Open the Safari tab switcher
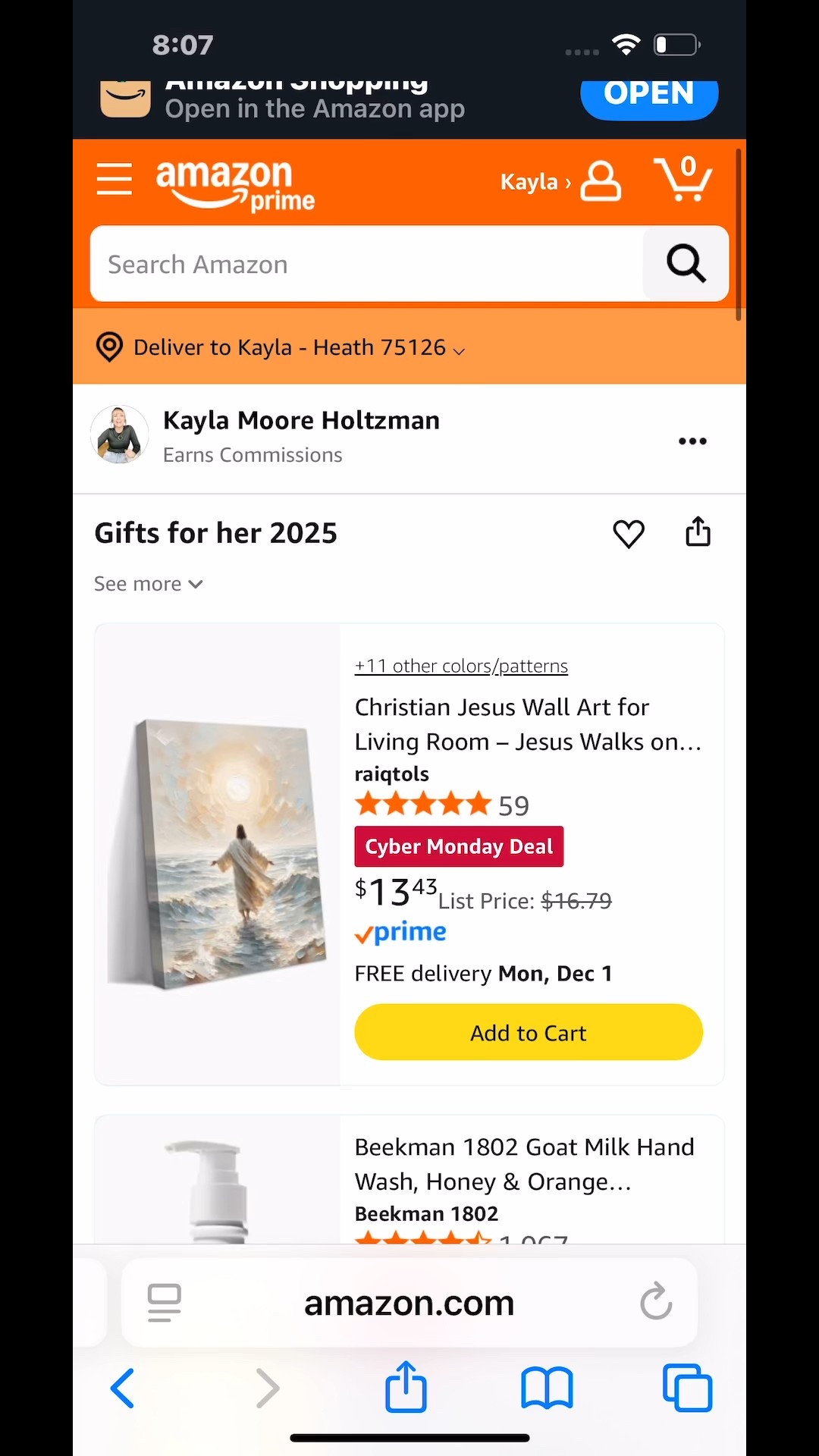The image size is (819, 1456). [x=686, y=1388]
